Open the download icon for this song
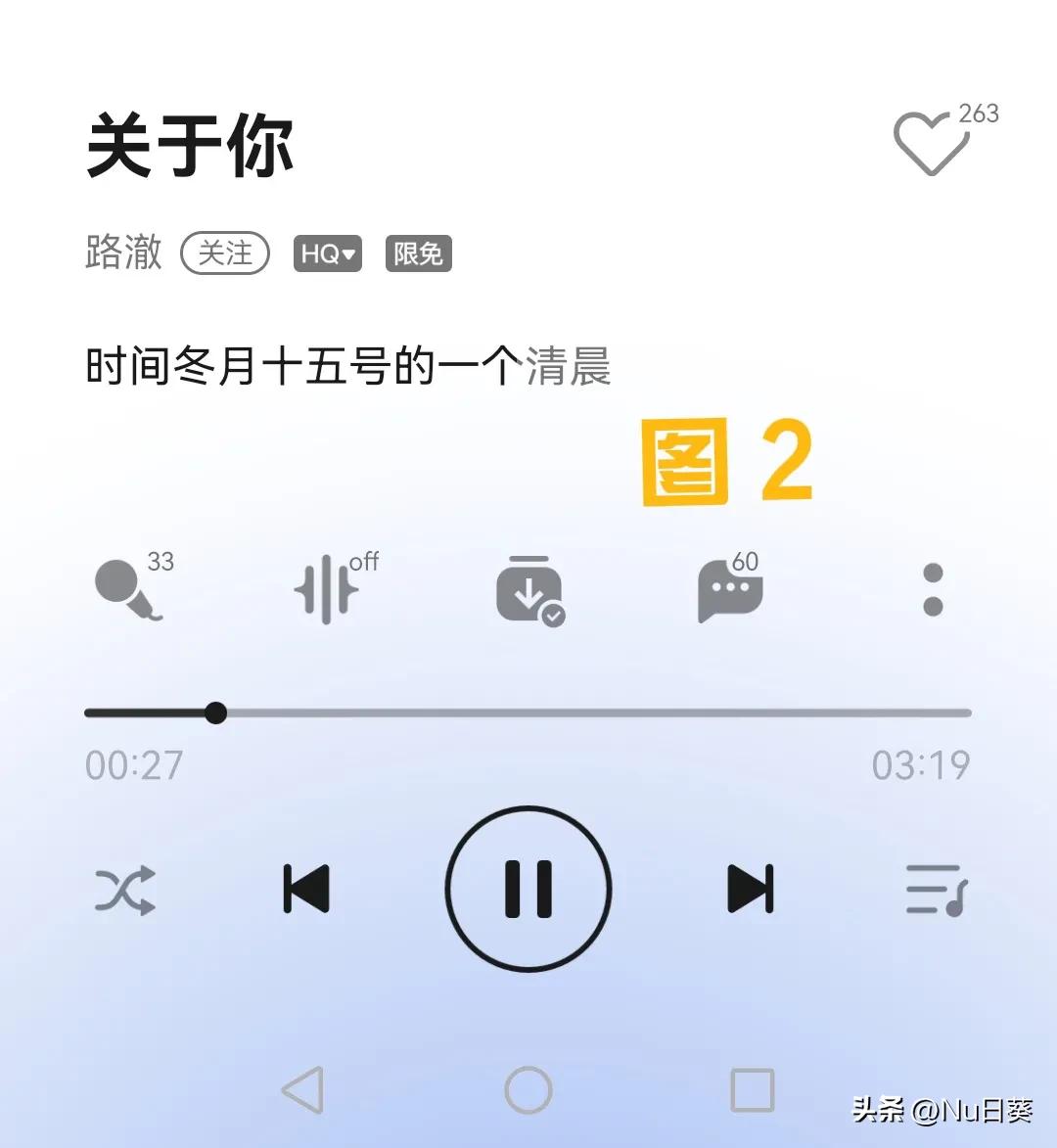This screenshot has width=1057, height=1148. pos(528,590)
